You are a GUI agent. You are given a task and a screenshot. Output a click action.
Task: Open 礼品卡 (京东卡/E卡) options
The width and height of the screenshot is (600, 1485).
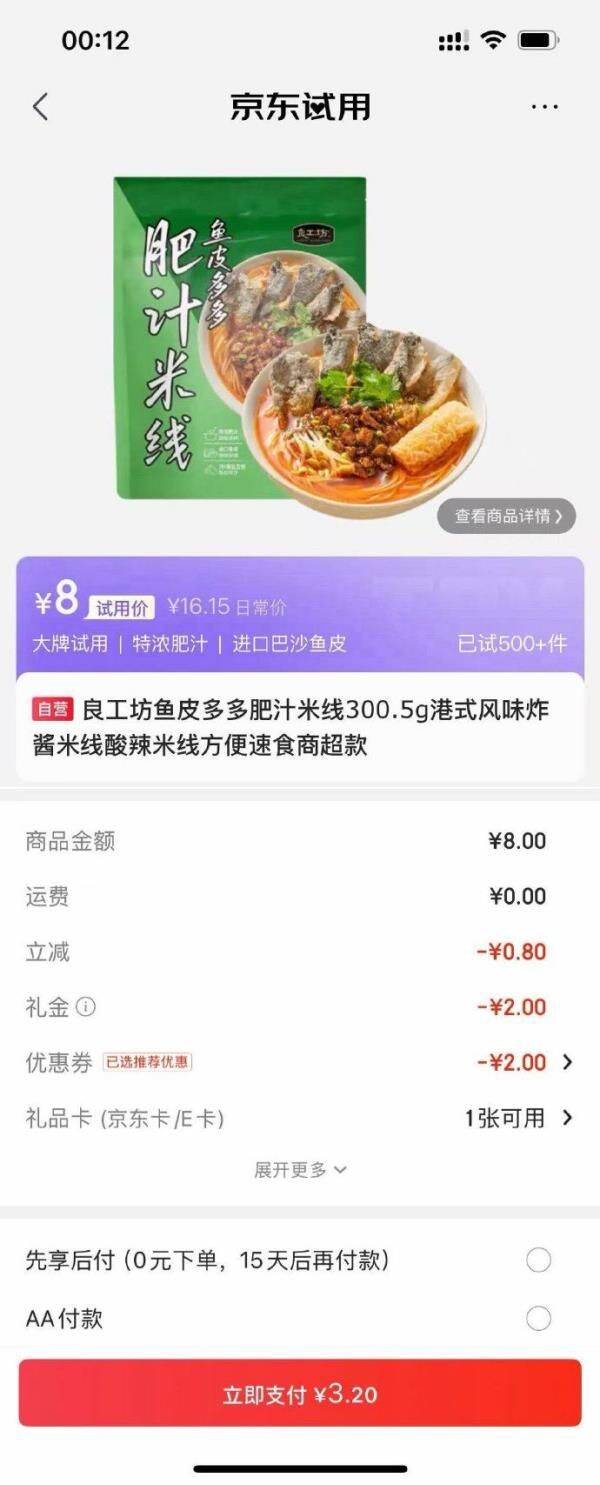pyautogui.click(x=567, y=1117)
